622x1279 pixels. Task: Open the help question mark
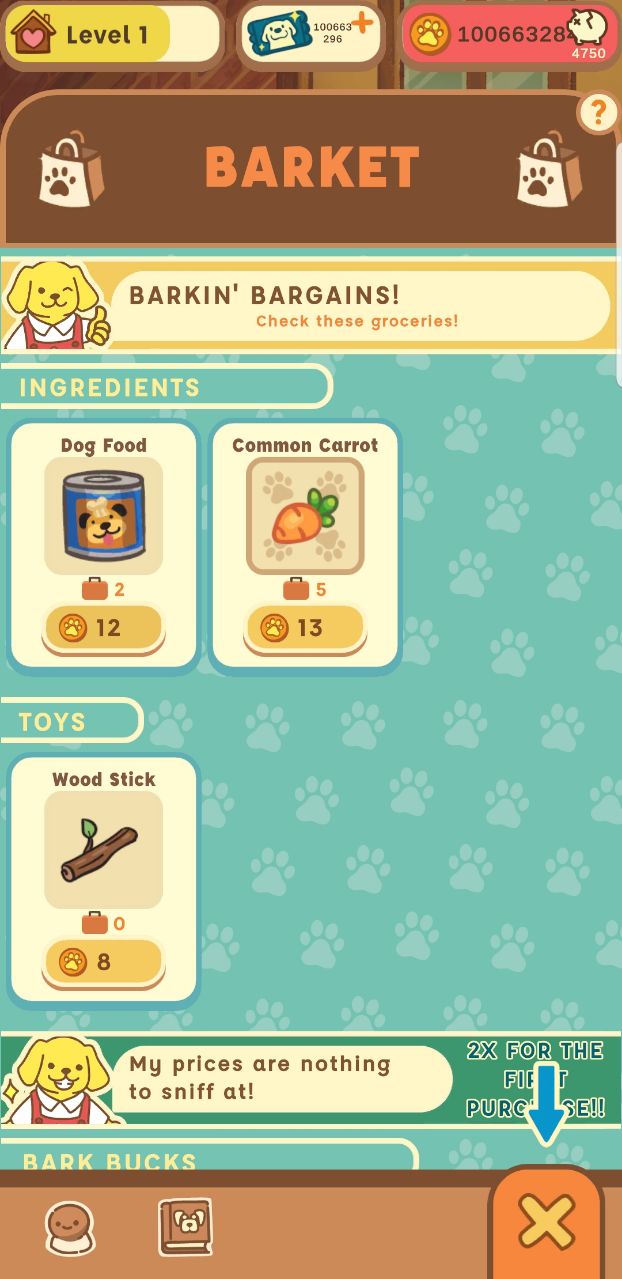click(x=597, y=112)
